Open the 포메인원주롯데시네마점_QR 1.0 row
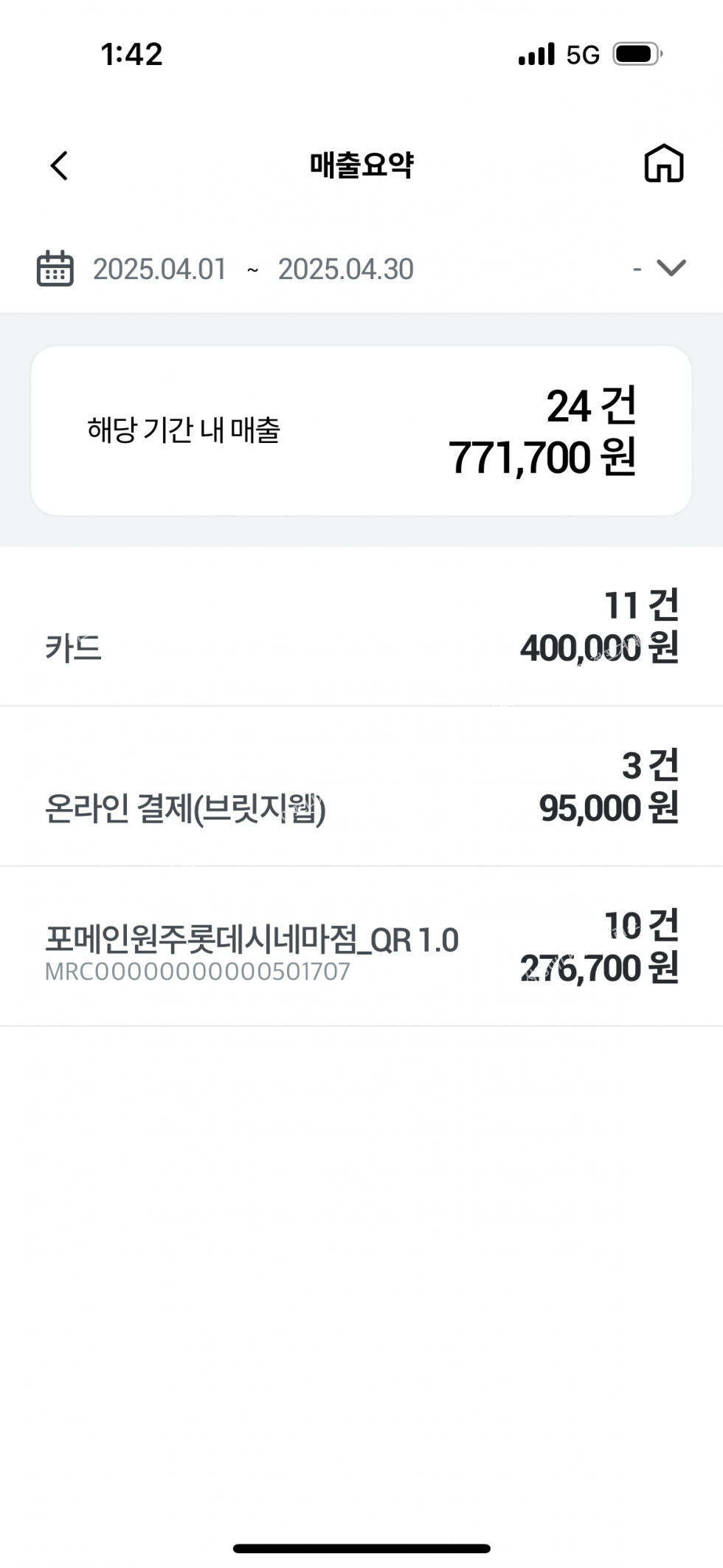This screenshot has width=723, height=1568. tap(361, 946)
